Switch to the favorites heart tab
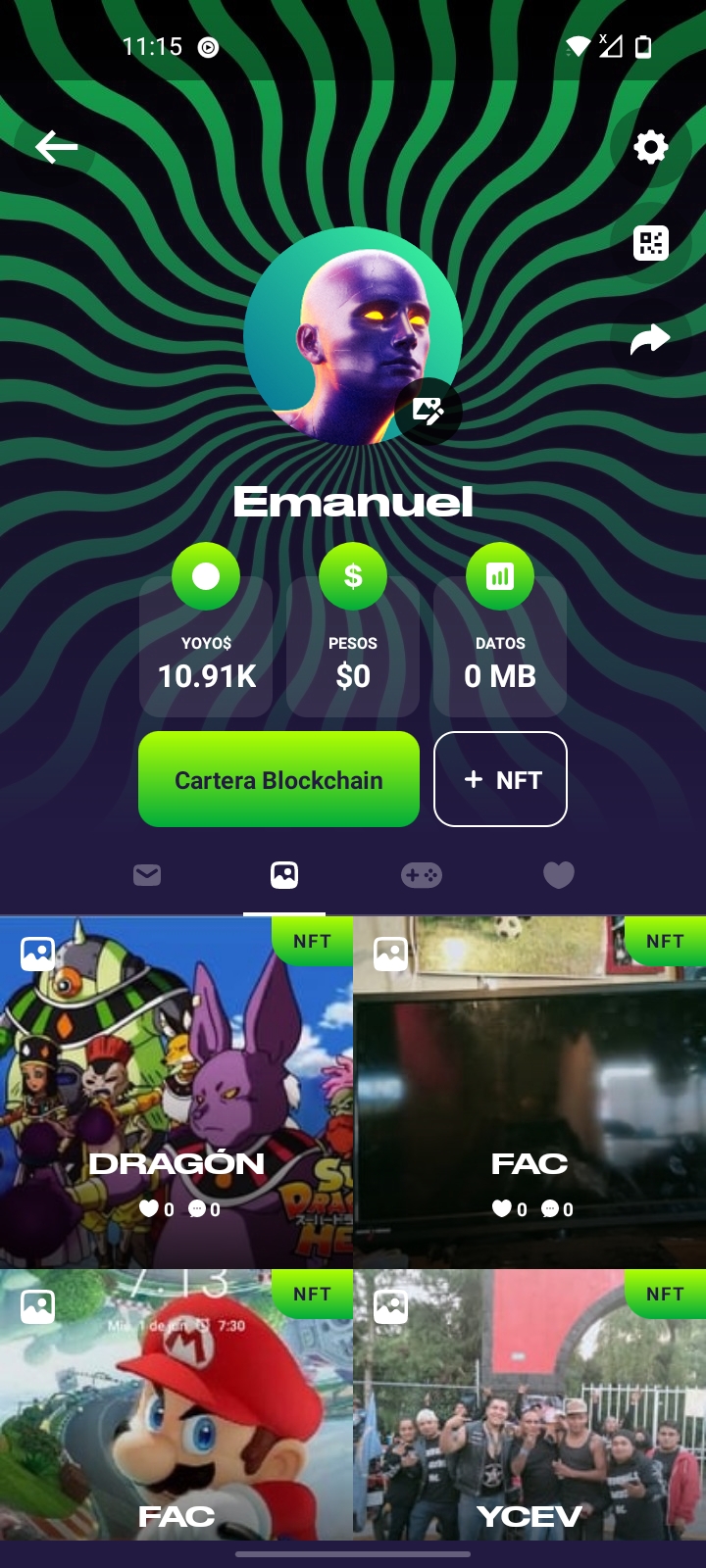706x1568 pixels. coord(559,874)
